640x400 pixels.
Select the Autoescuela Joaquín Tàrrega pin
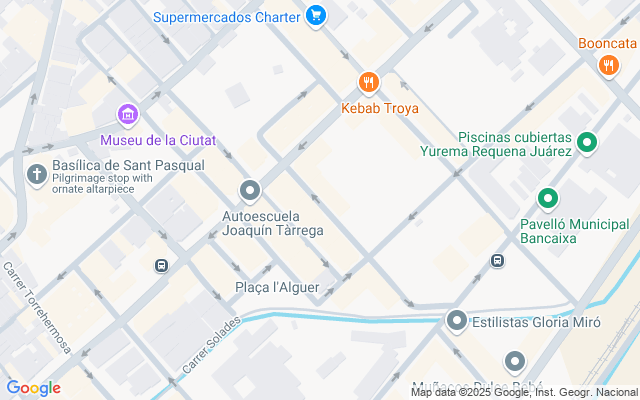pyautogui.click(x=250, y=190)
